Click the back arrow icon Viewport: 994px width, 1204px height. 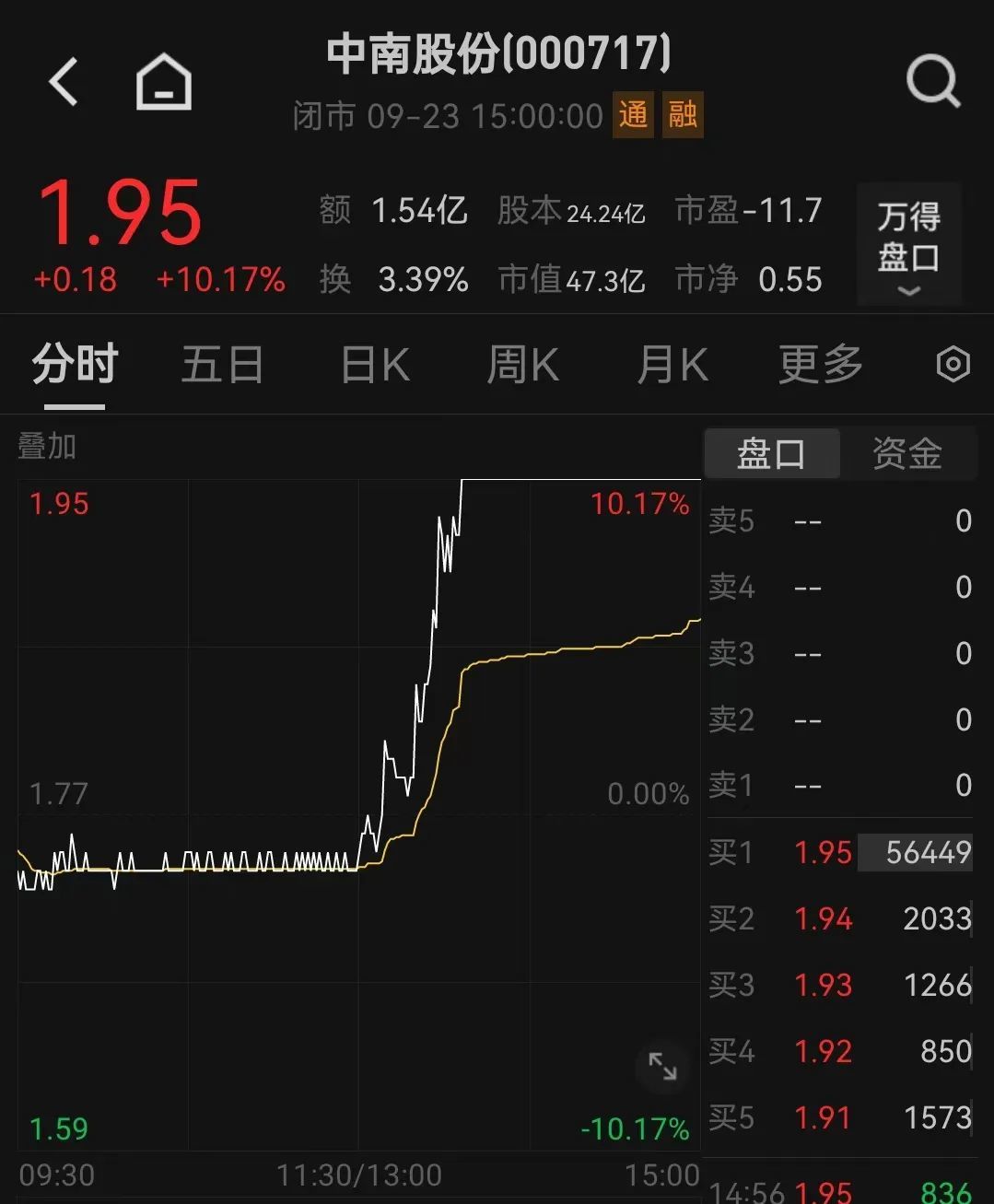pos(61,80)
